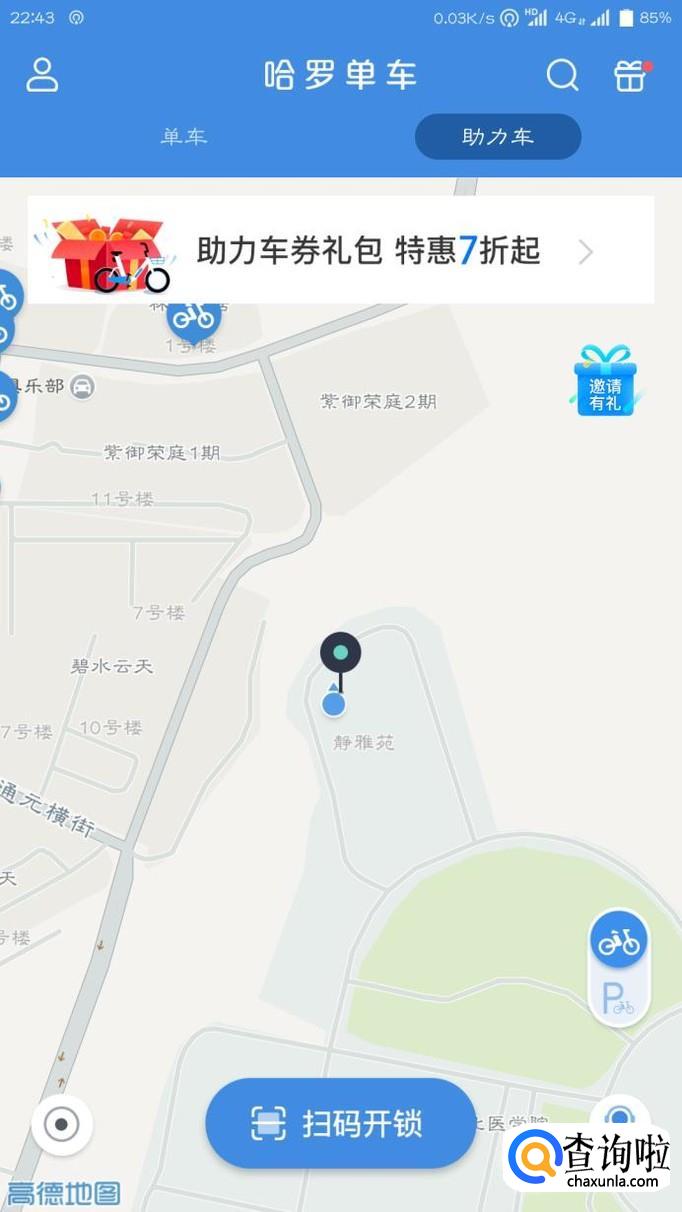Viewport: 682px width, 1212px height.
Task: Tap 扫码开锁 to scan and unlock
Action: tap(340, 1123)
